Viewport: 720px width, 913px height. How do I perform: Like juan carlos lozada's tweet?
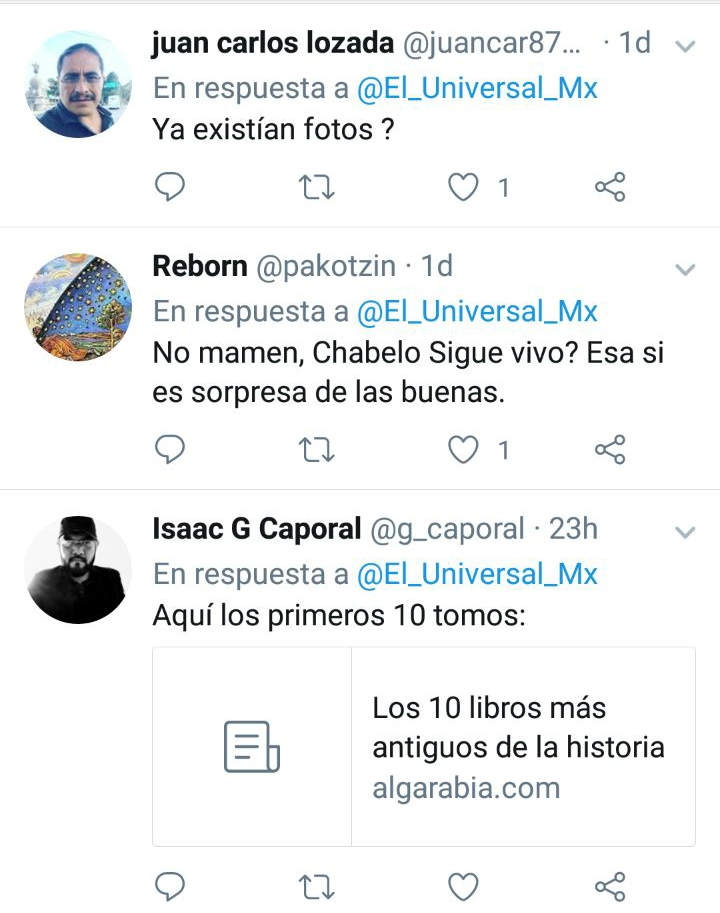463,187
